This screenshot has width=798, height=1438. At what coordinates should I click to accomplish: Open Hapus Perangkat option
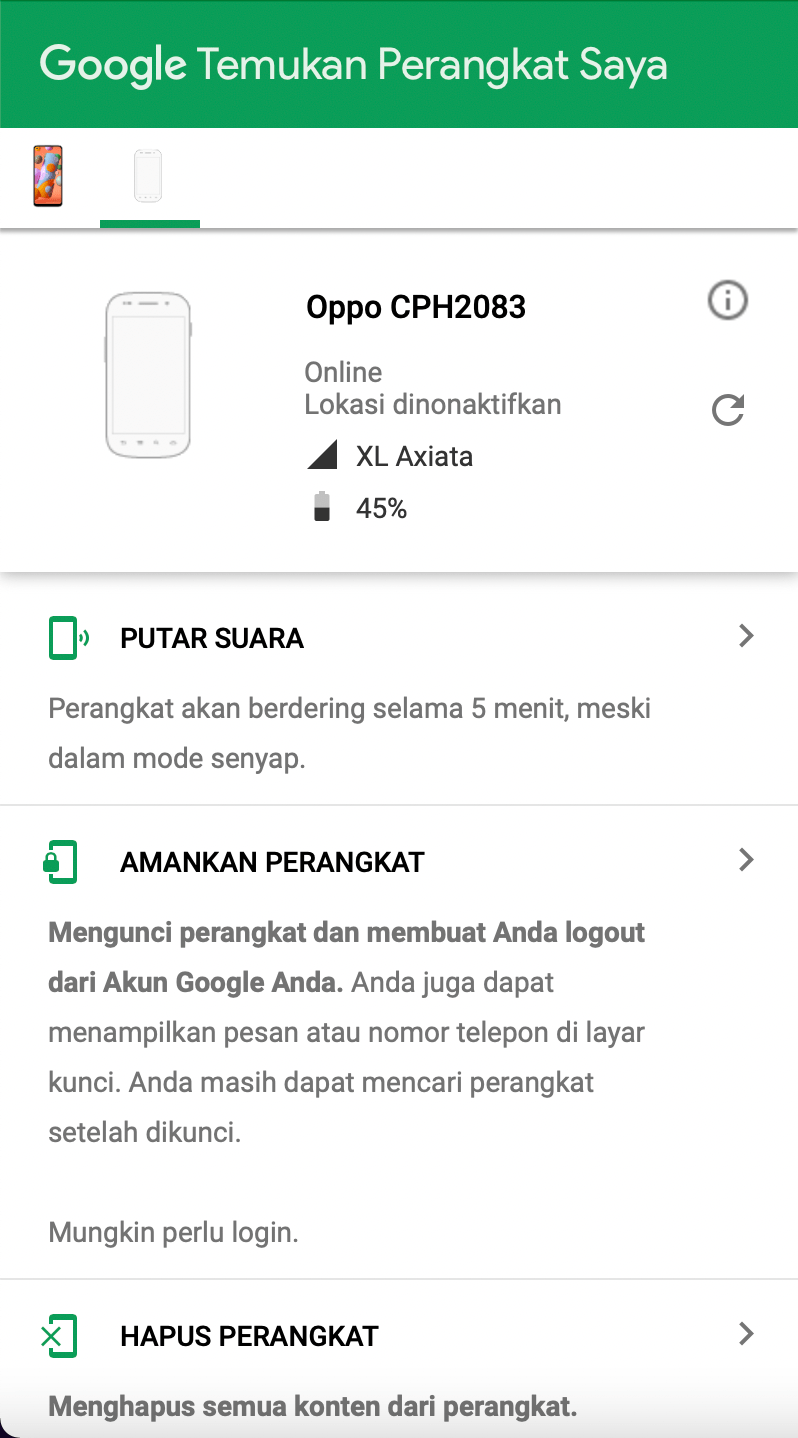pyautogui.click(x=399, y=1359)
